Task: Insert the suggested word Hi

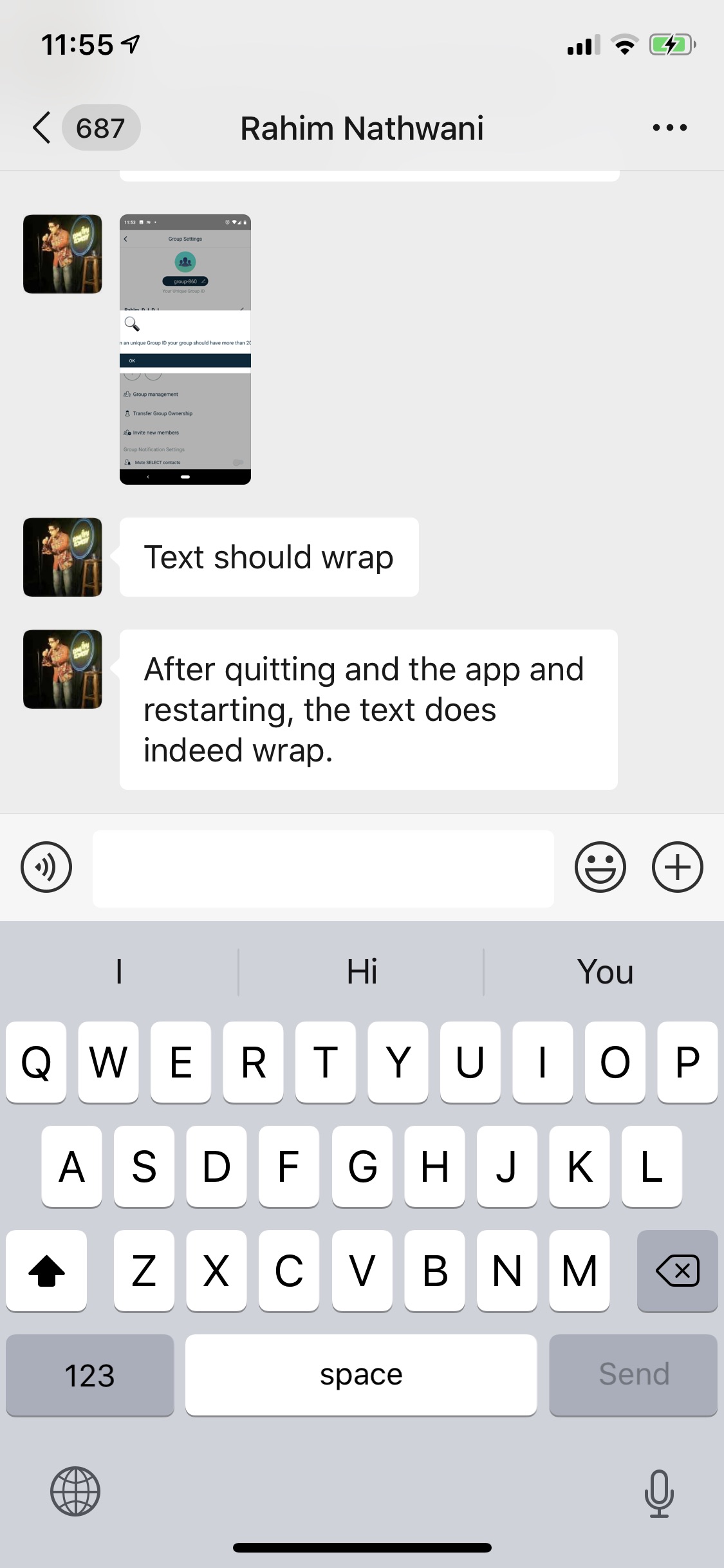Action: coord(362,971)
